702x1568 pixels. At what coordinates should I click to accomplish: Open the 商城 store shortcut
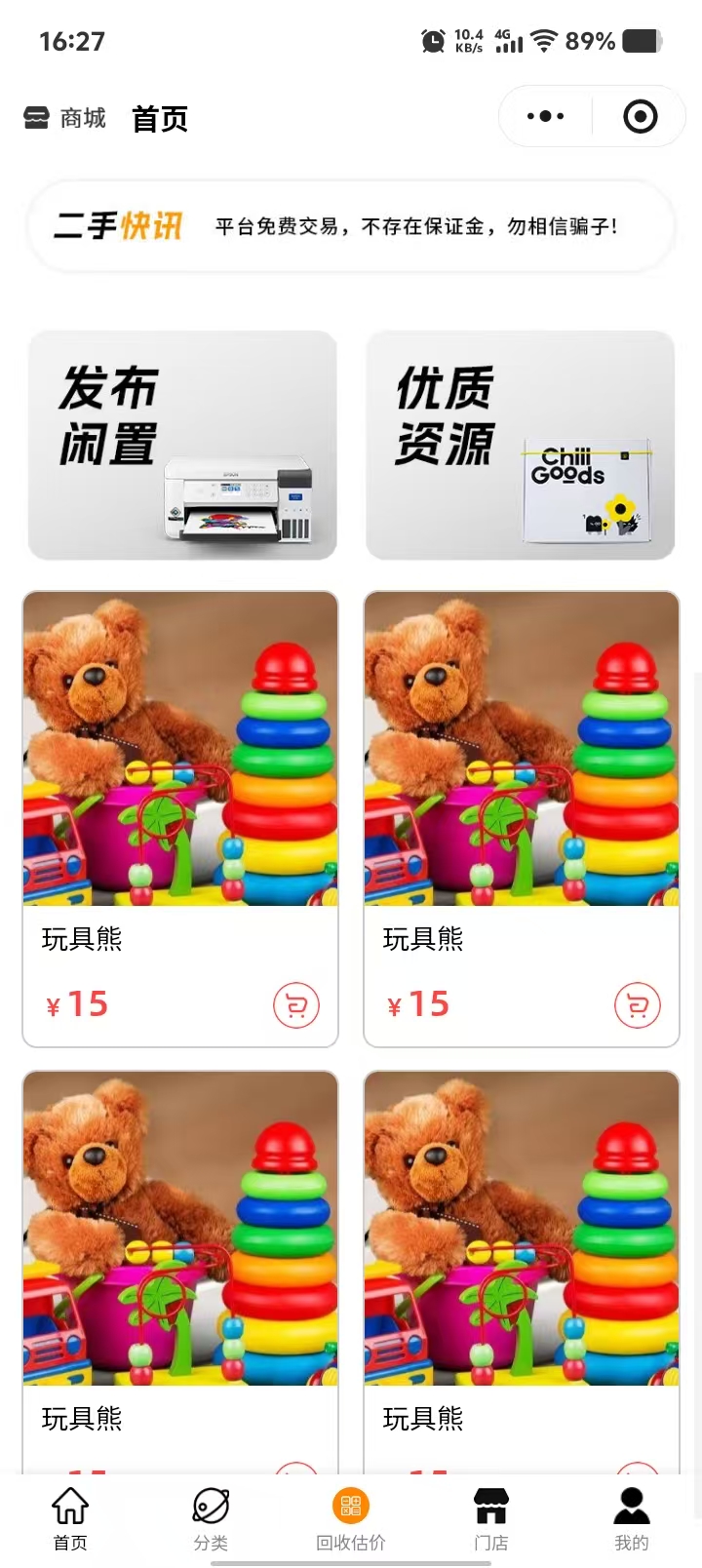coord(64,119)
